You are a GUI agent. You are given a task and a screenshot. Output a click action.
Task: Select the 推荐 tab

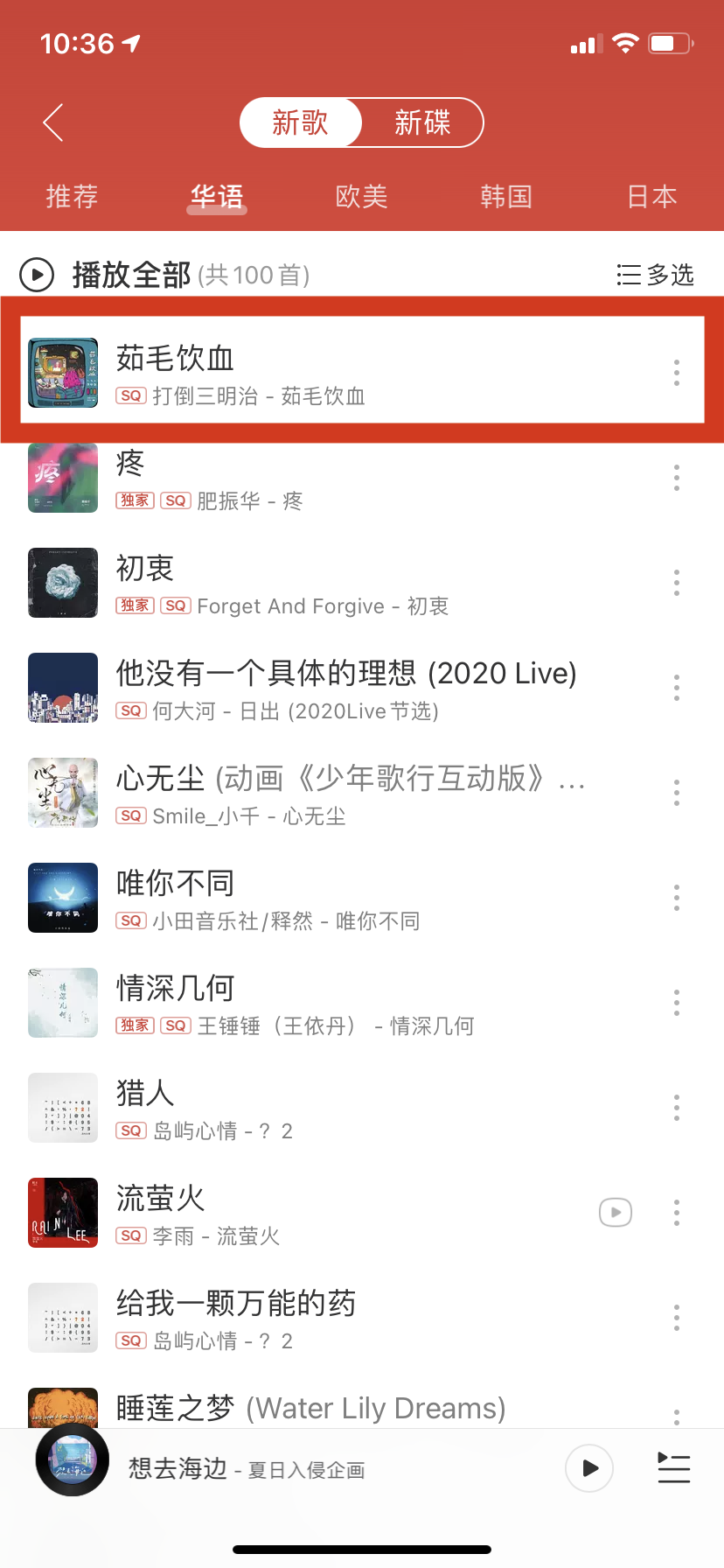(x=72, y=197)
